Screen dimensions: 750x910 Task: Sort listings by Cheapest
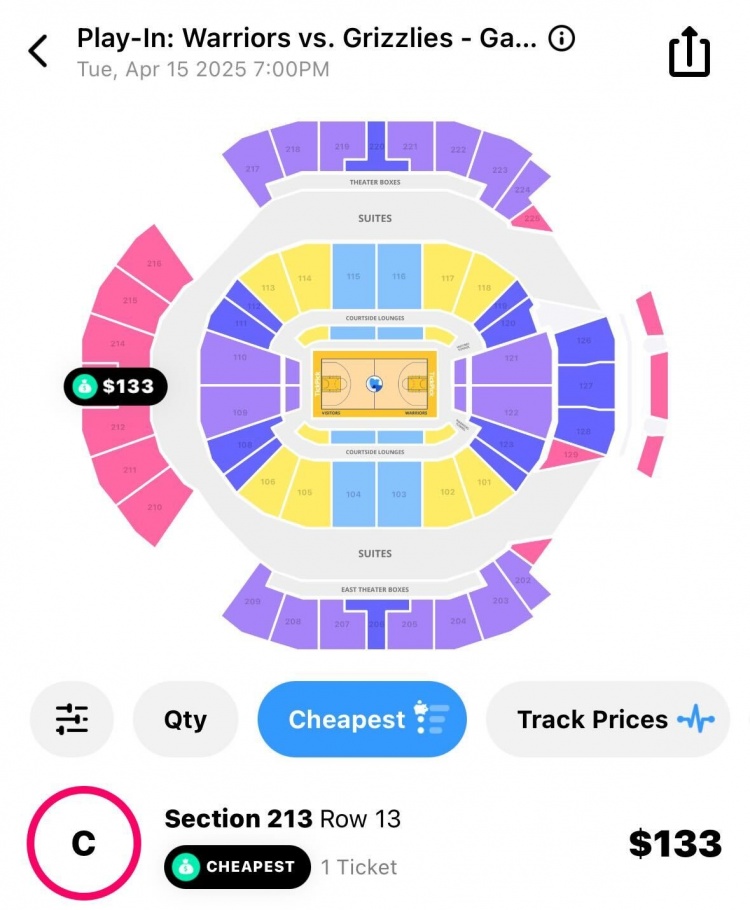click(x=362, y=719)
